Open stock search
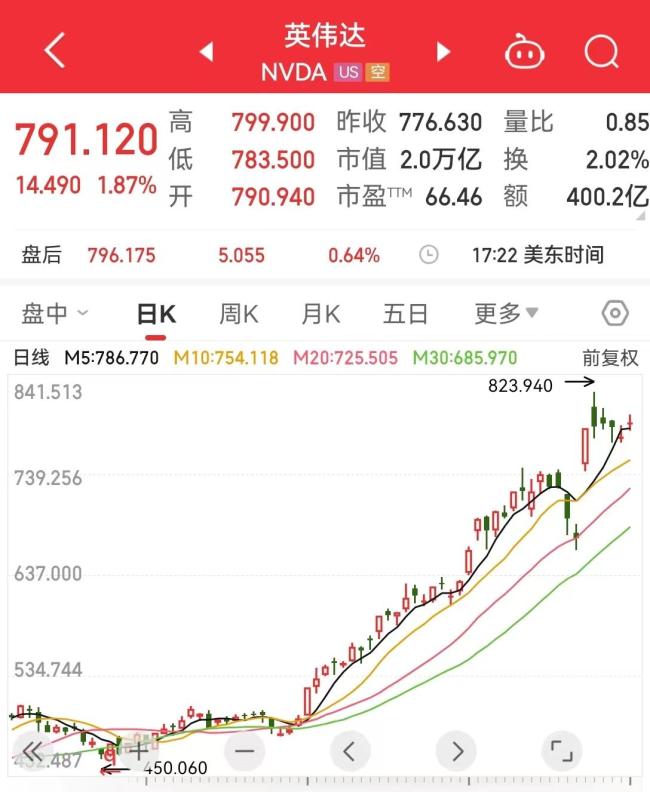 (x=602, y=51)
